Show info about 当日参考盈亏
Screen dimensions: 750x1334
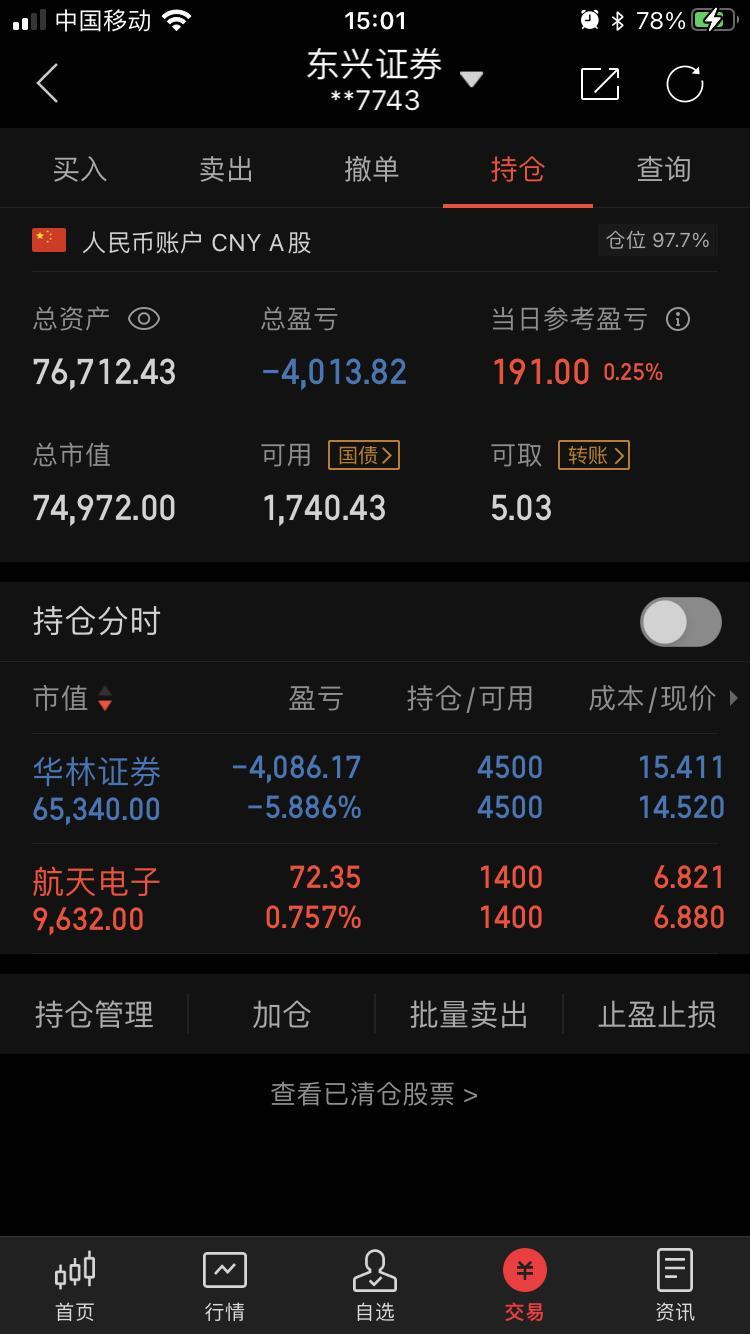coord(678,319)
